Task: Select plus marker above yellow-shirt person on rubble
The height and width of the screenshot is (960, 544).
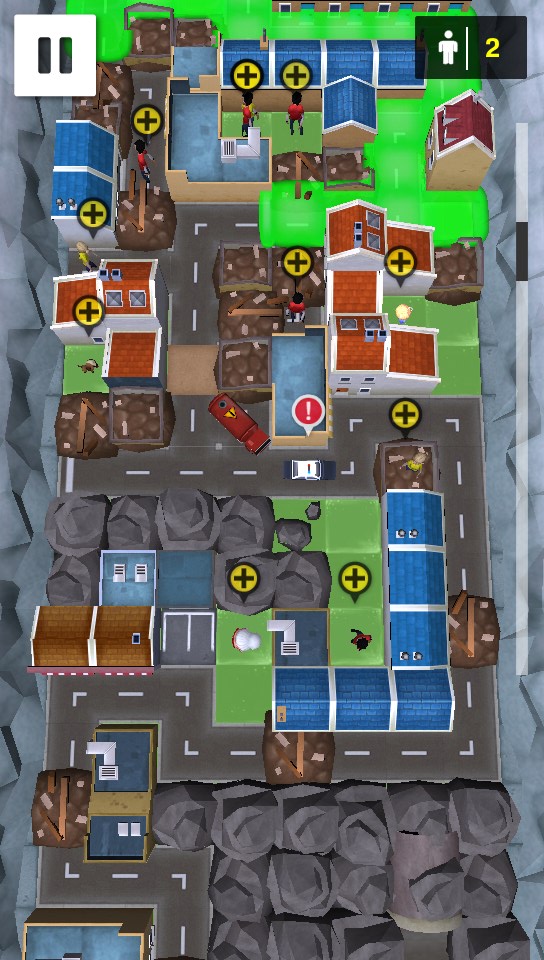Action: (x=405, y=416)
